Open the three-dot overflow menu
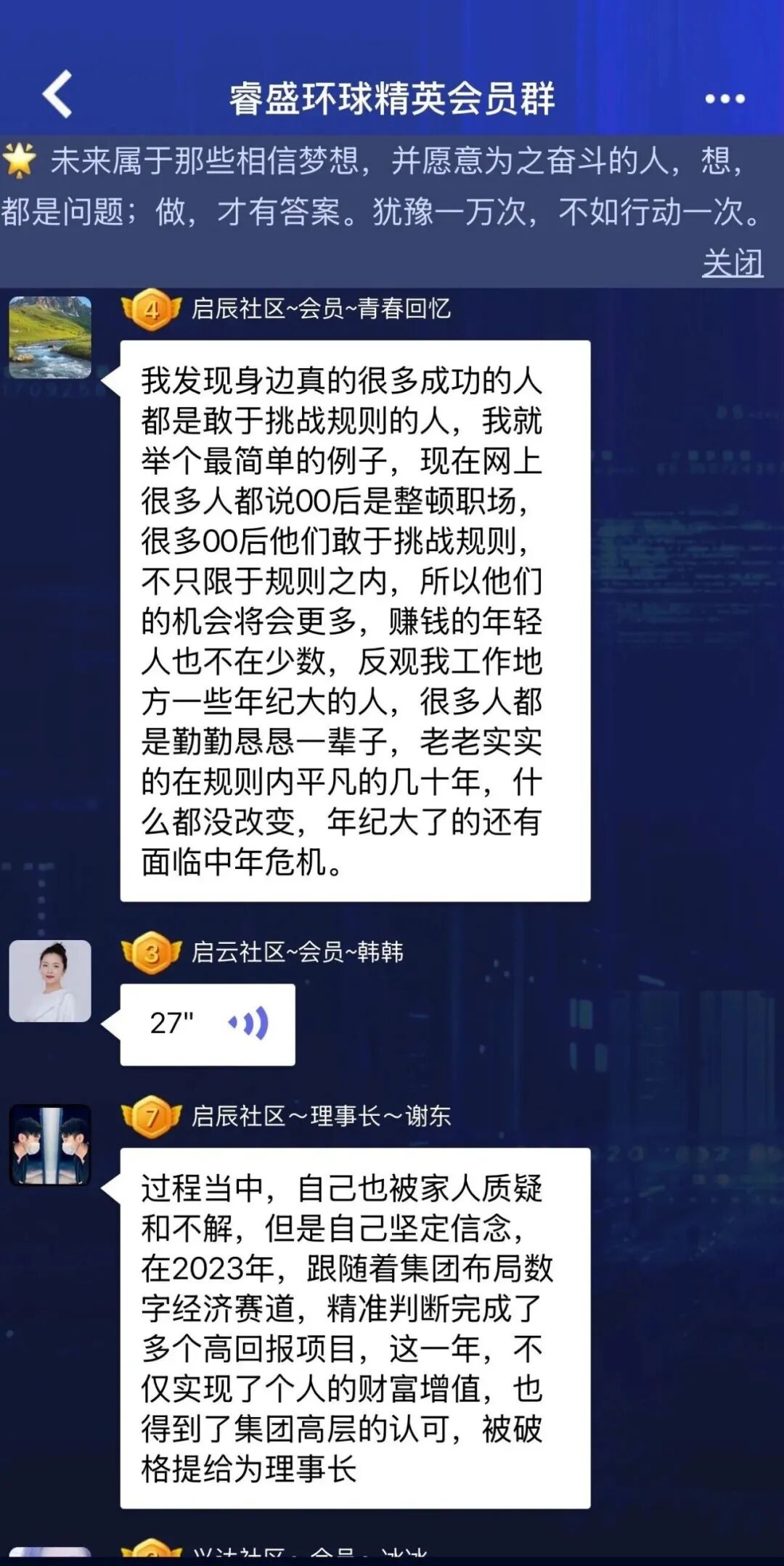The height and width of the screenshot is (1566, 784). 724,99
